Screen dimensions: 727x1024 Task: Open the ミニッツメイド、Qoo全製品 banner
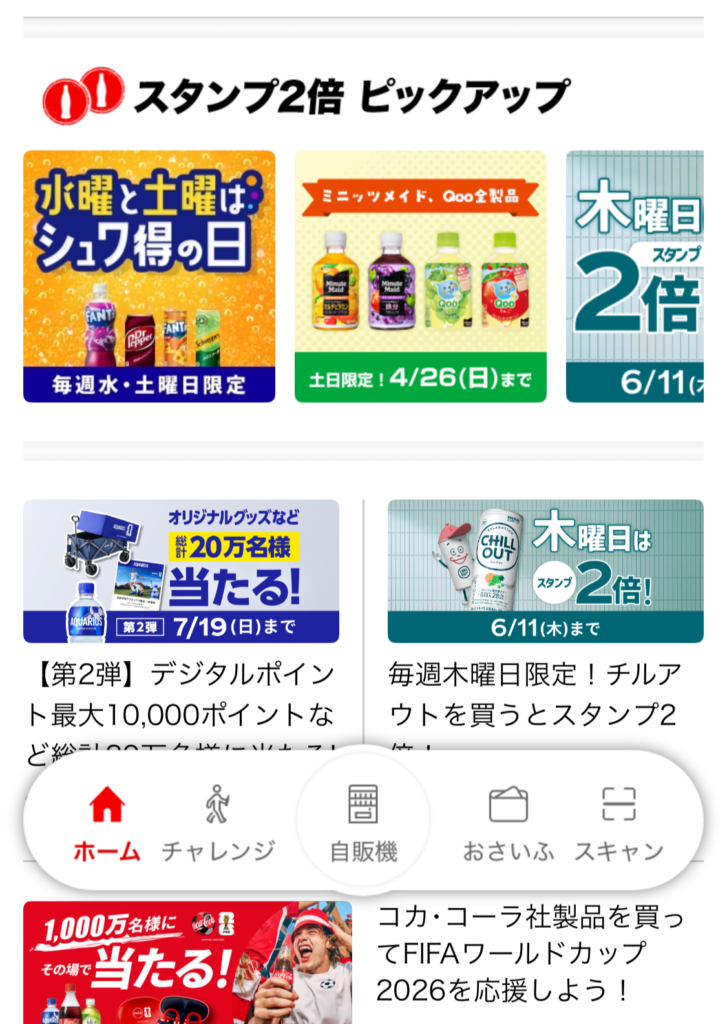pos(420,276)
